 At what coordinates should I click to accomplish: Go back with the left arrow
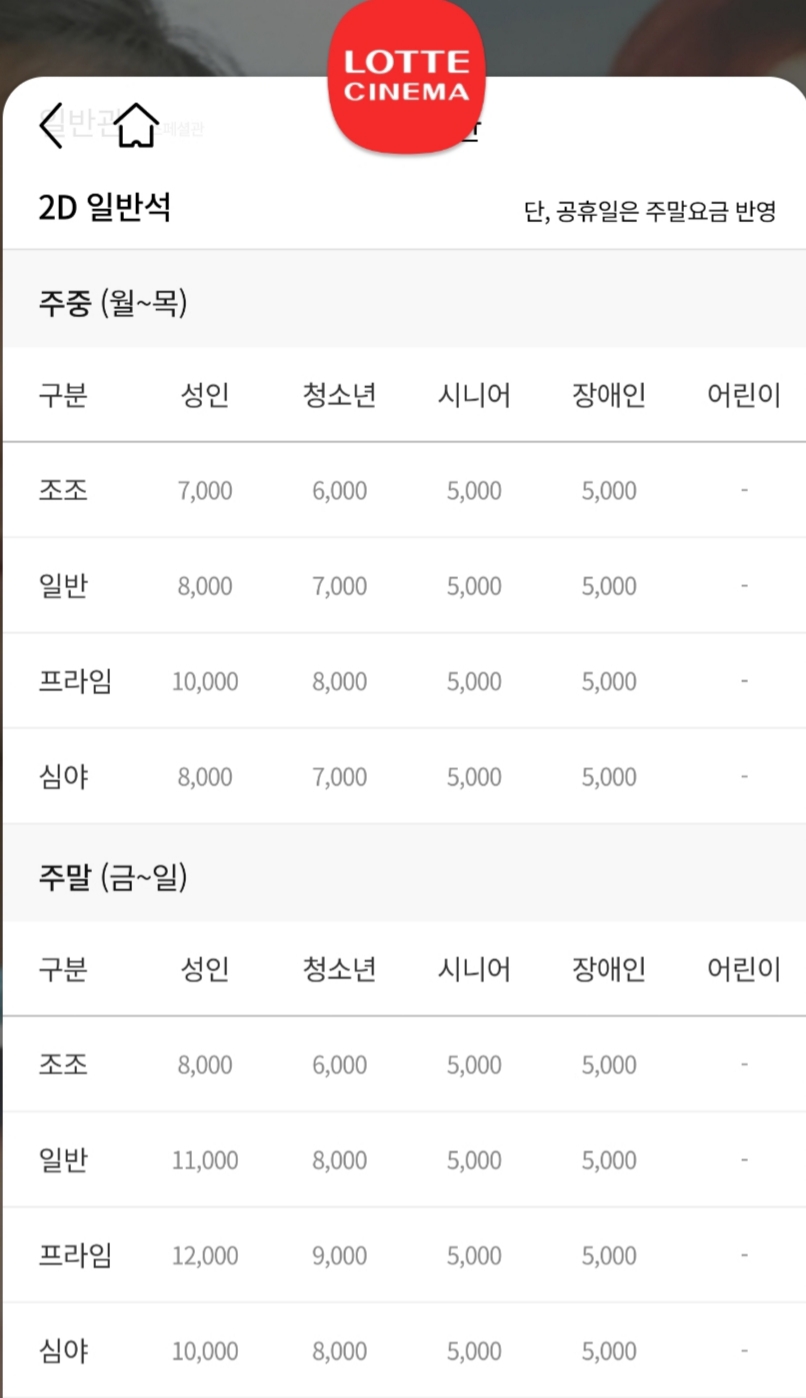51,126
